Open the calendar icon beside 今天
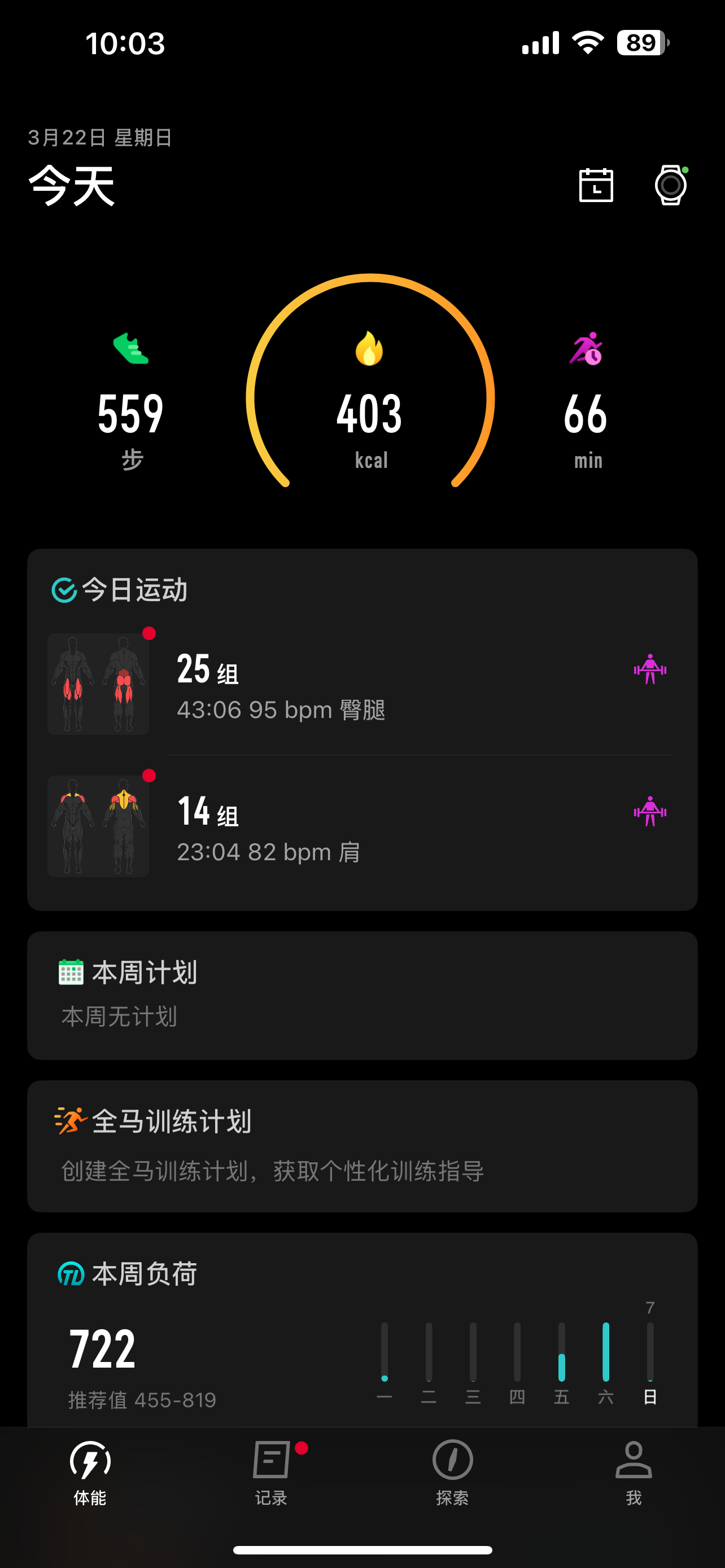The width and height of the screenshot is (725, 1568). click(595, 185)
